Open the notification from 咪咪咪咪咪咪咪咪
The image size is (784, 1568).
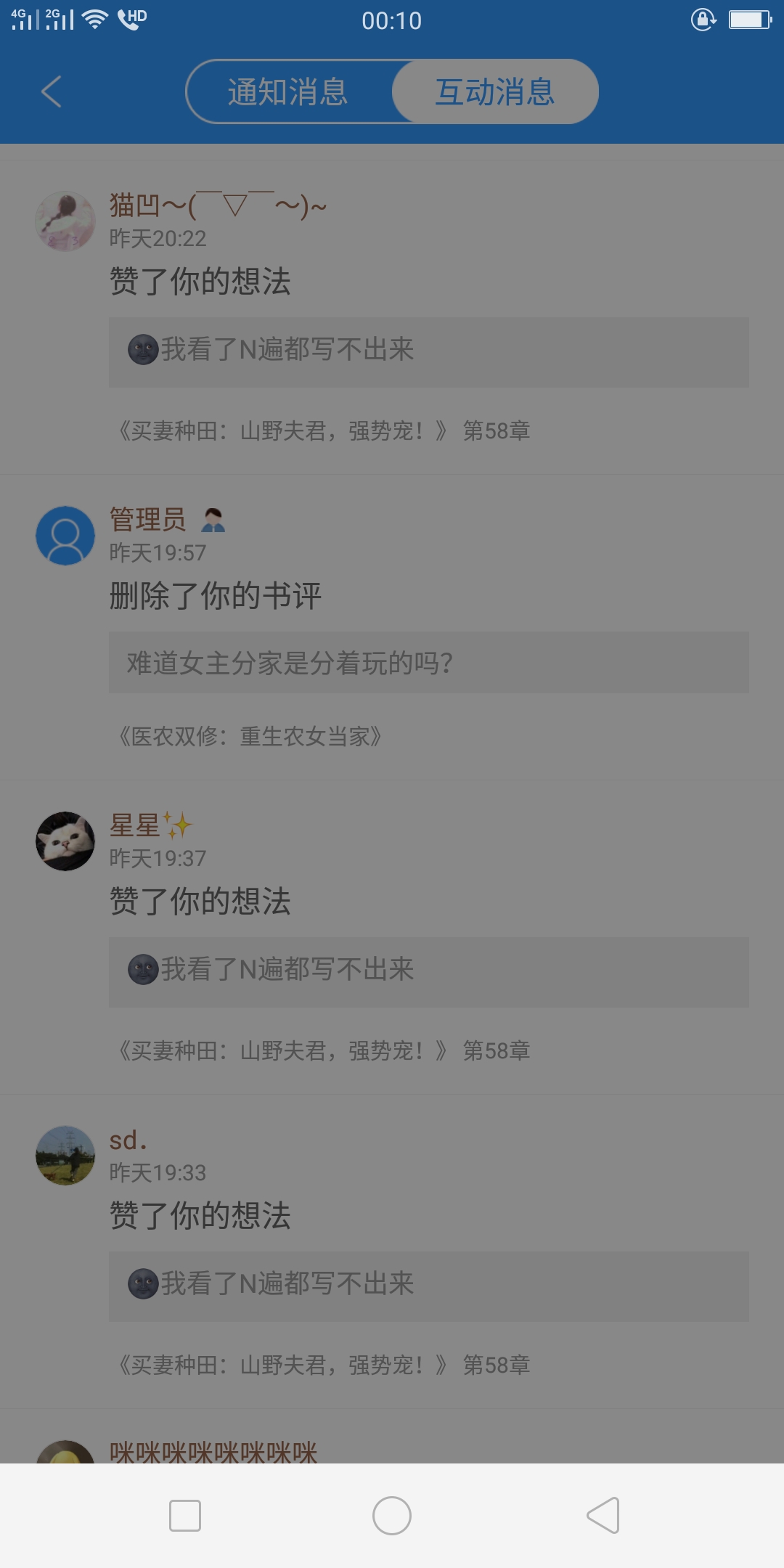[x=213, y=1452]
